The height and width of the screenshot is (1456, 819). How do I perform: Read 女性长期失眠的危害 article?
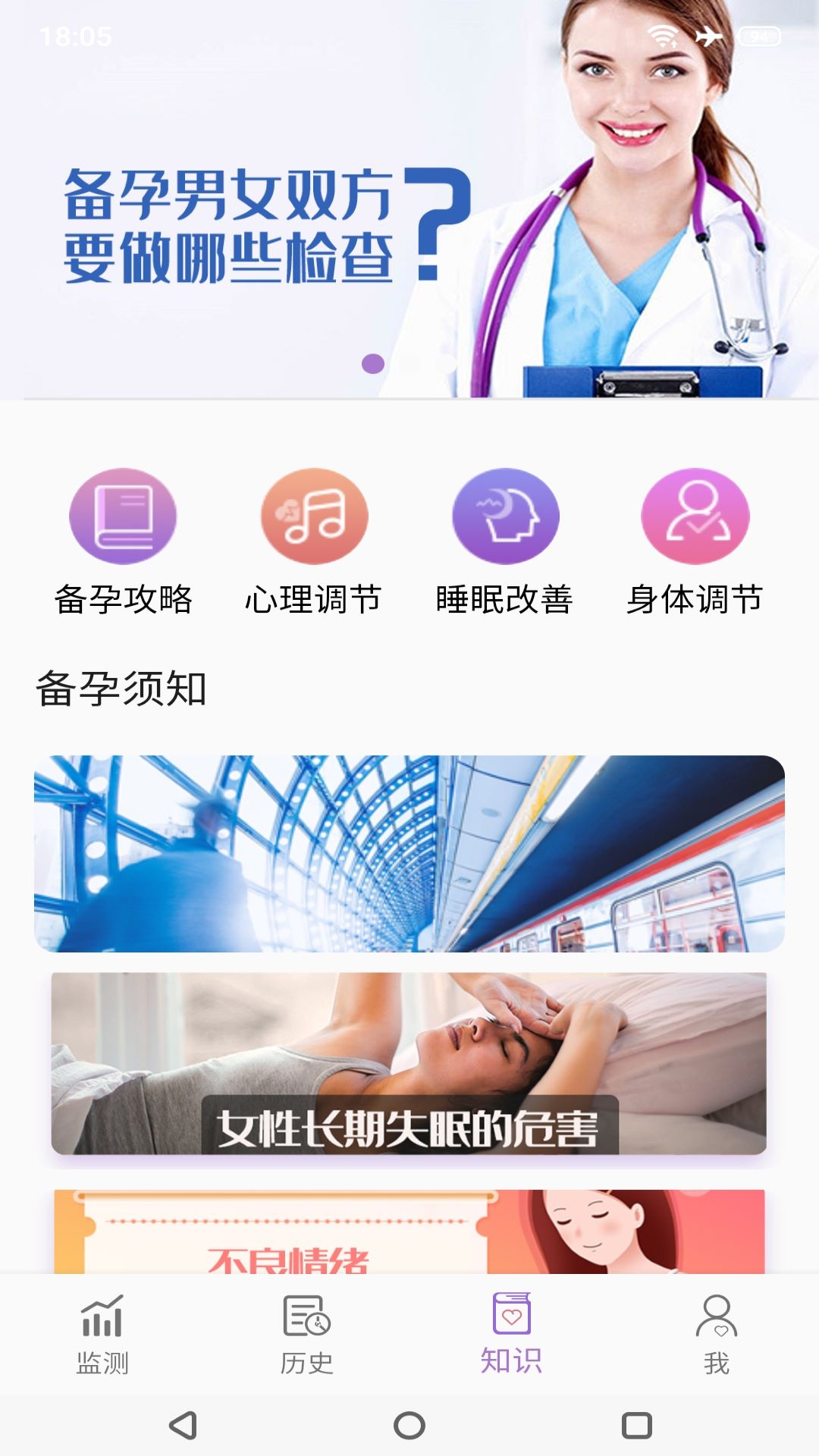(409, 1063)
